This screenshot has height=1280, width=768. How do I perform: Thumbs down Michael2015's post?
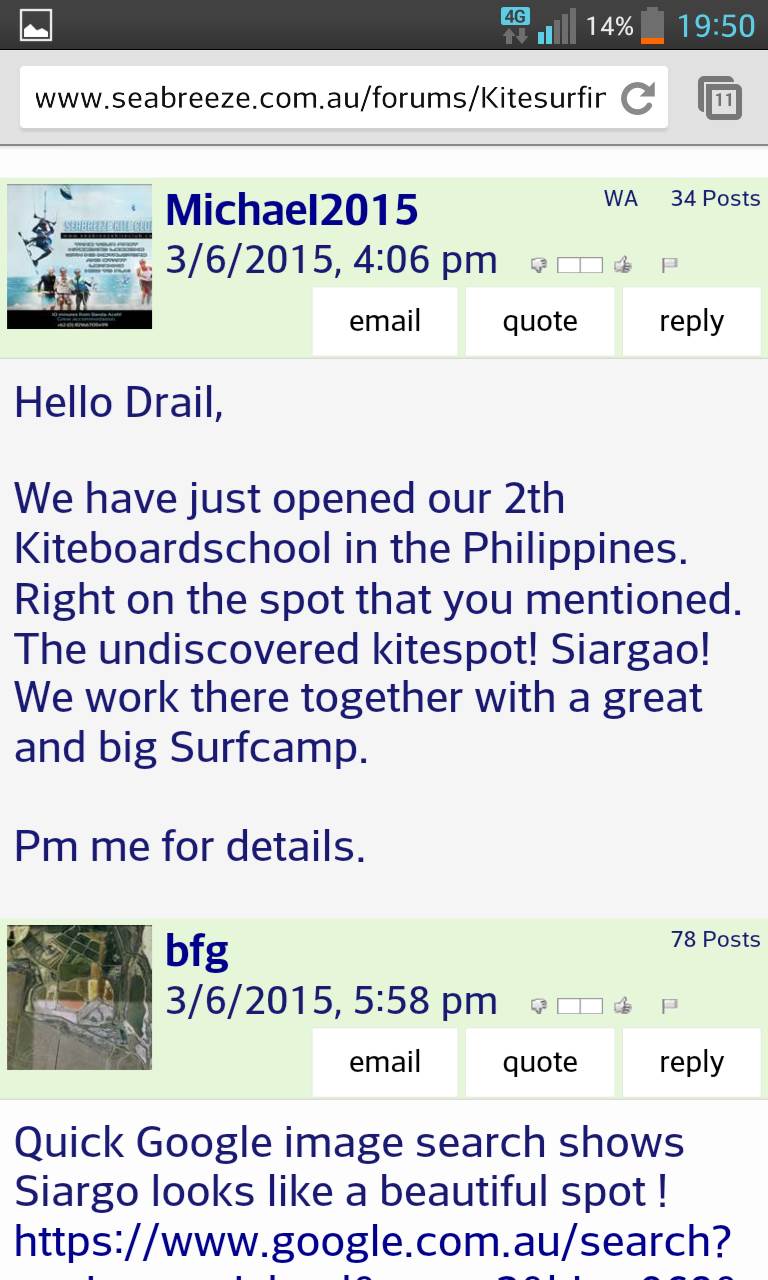[539, 265]
